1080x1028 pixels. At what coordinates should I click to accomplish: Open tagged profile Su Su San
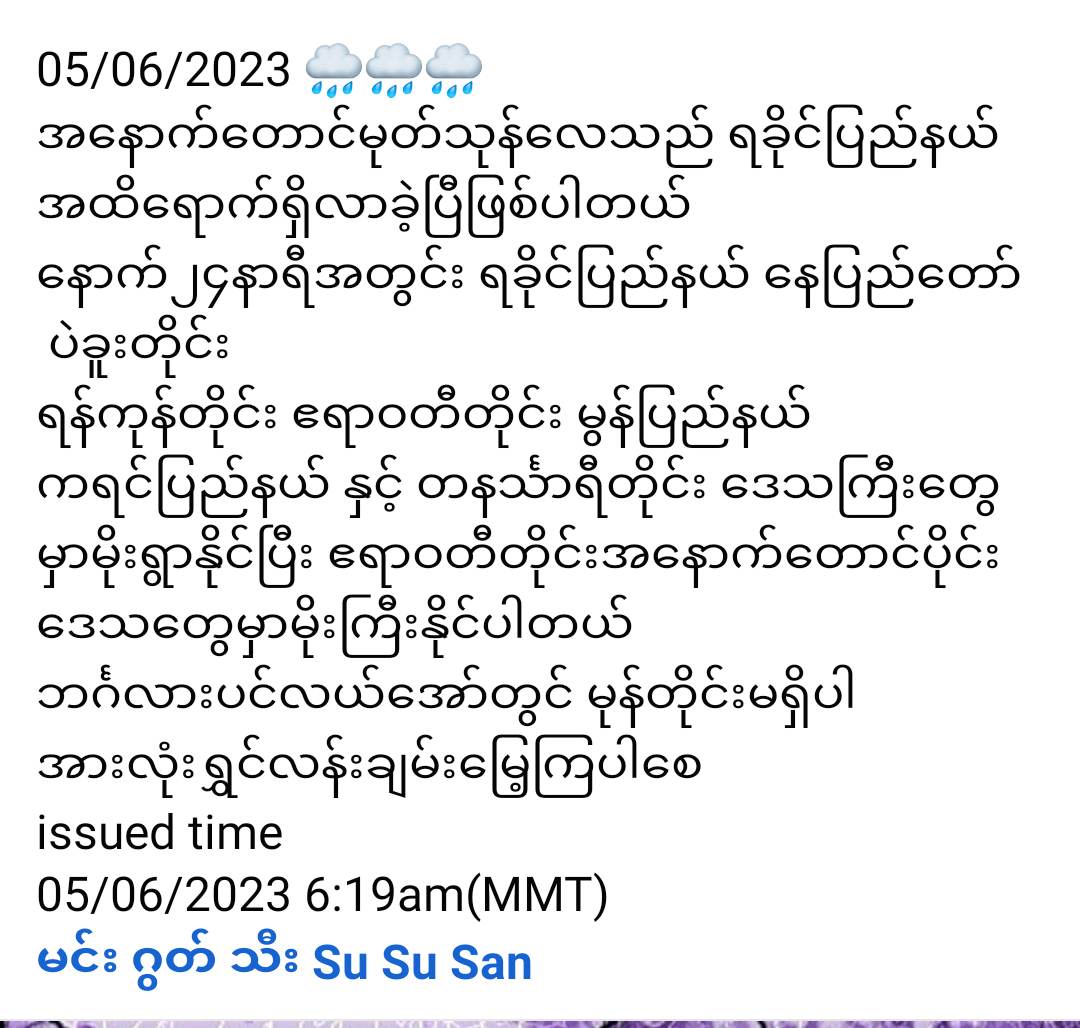(421, 963)
